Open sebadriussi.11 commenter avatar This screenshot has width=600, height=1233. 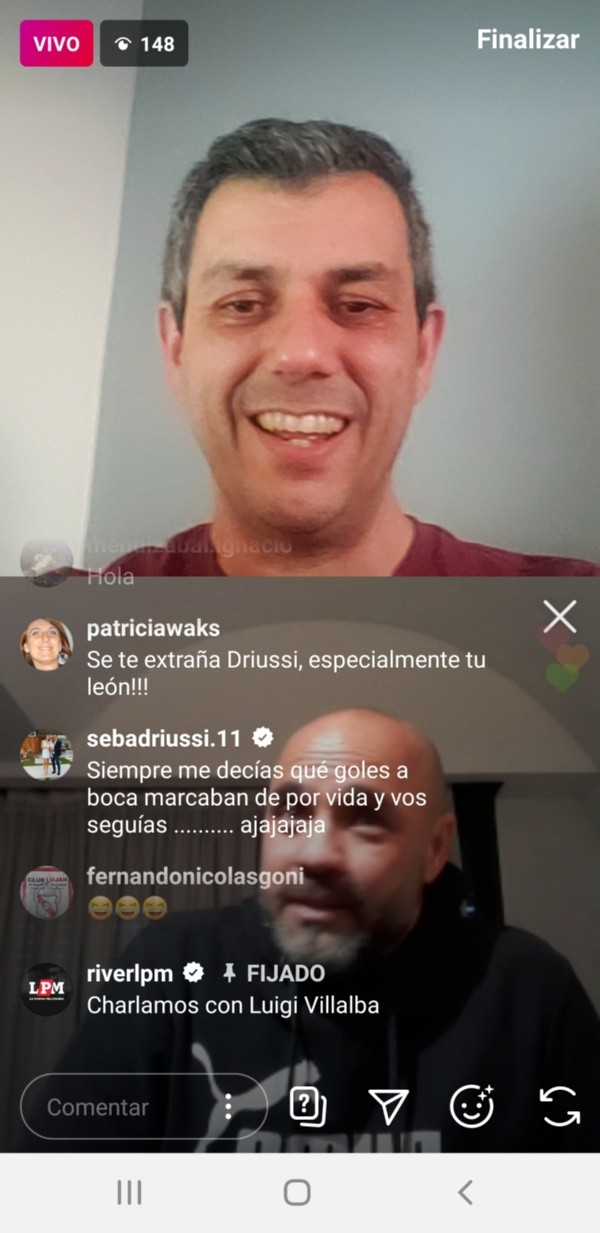(46, 755)
